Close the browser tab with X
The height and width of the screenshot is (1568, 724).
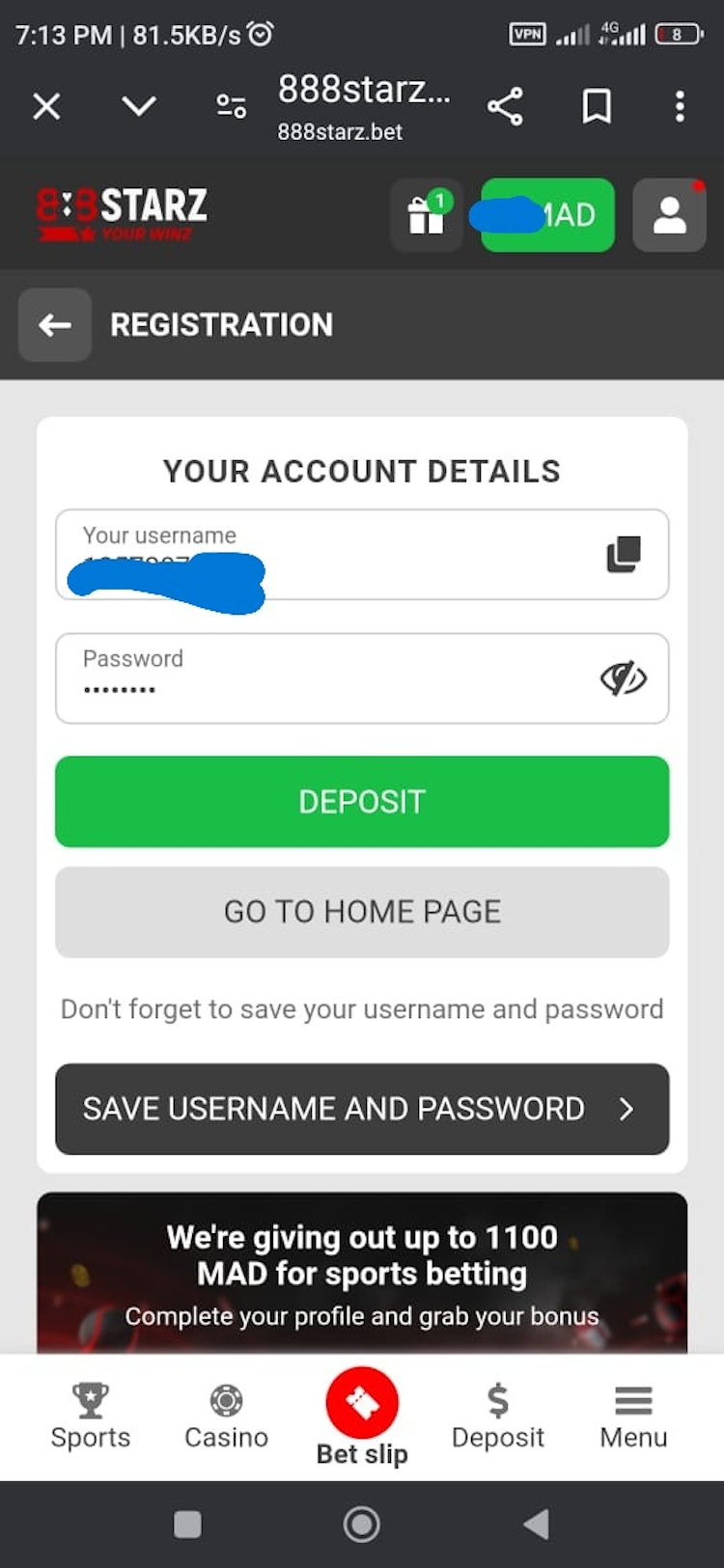46,106
